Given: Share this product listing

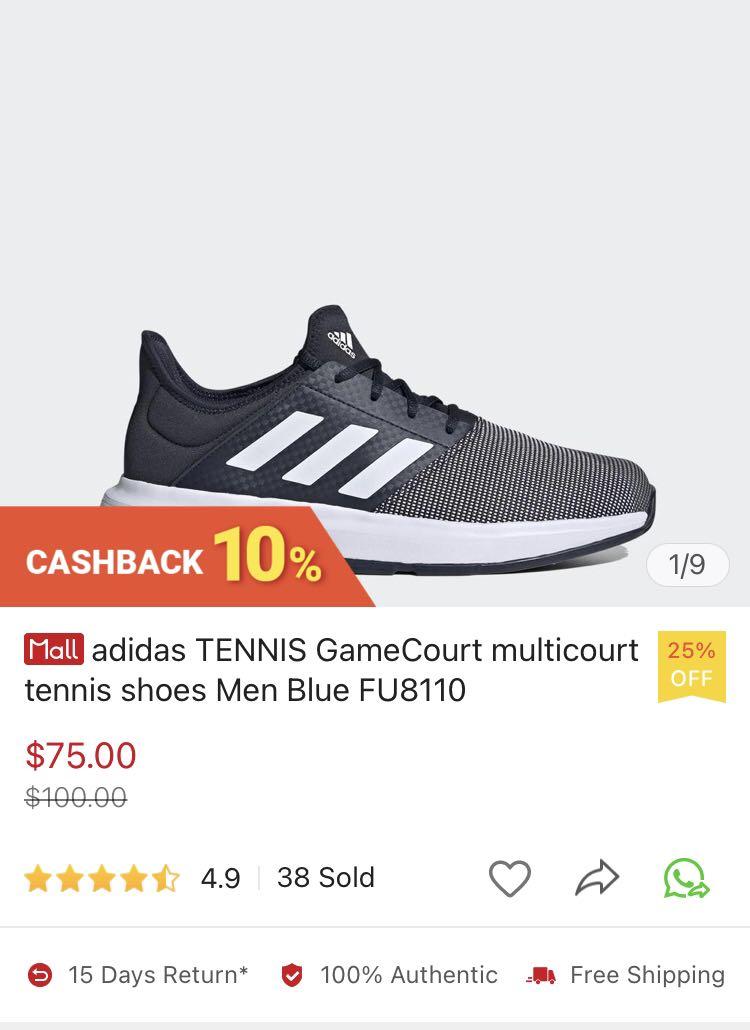Looking at the screenshot, I should [597, 879].
